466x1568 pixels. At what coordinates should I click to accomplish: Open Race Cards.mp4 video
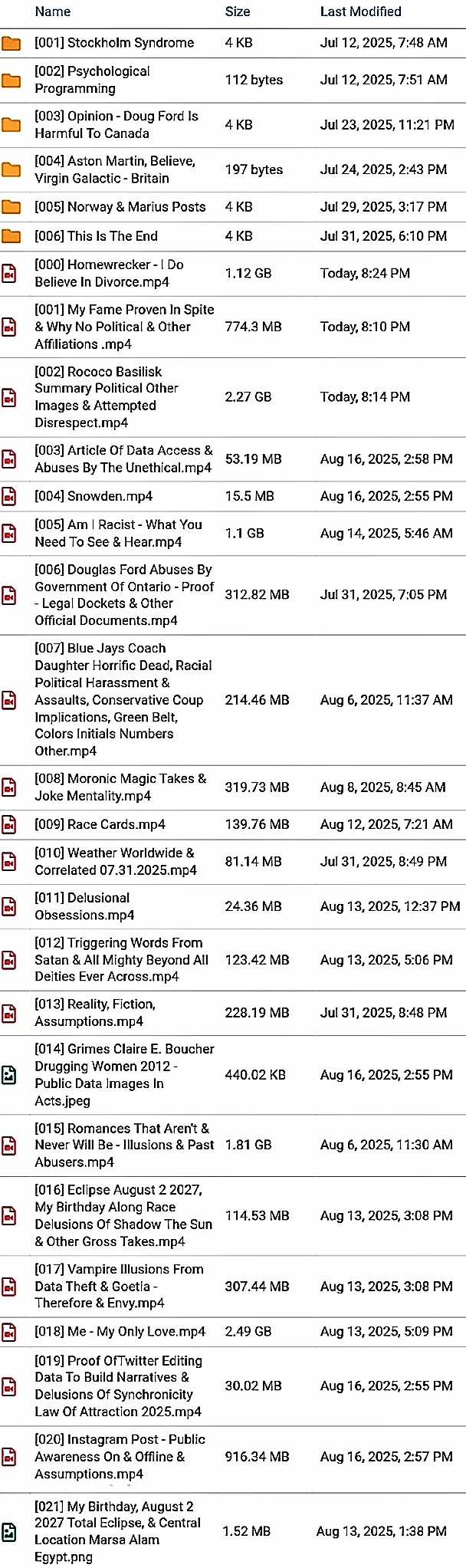100,824
